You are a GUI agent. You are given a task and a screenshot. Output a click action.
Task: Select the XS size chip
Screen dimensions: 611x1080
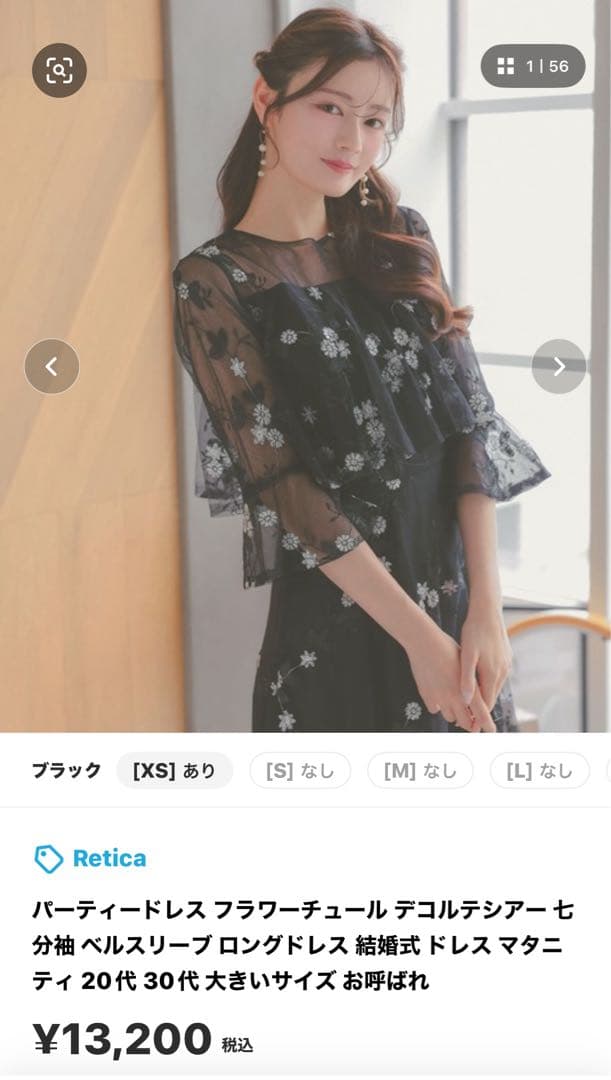click(x=175, y=771)
